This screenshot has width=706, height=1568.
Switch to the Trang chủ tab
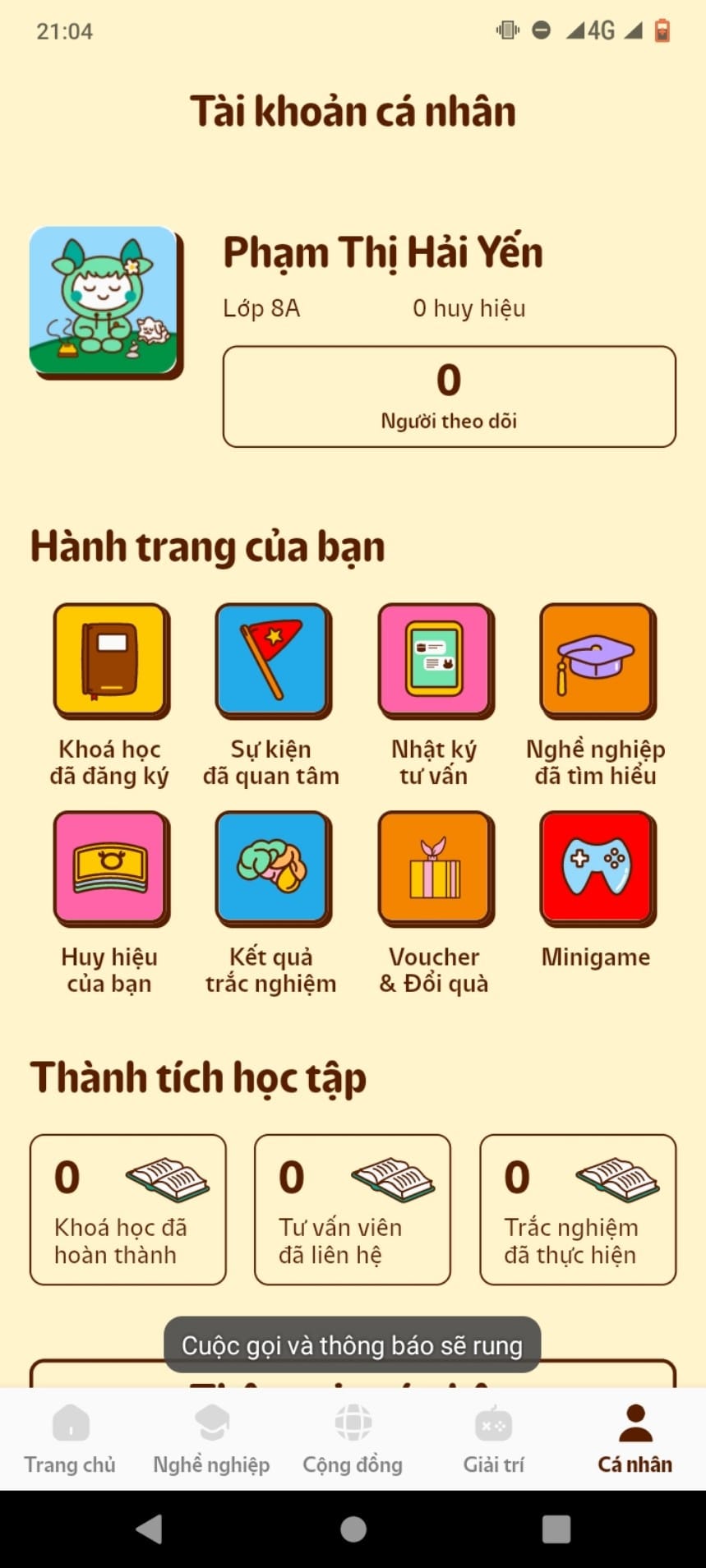70,1439
